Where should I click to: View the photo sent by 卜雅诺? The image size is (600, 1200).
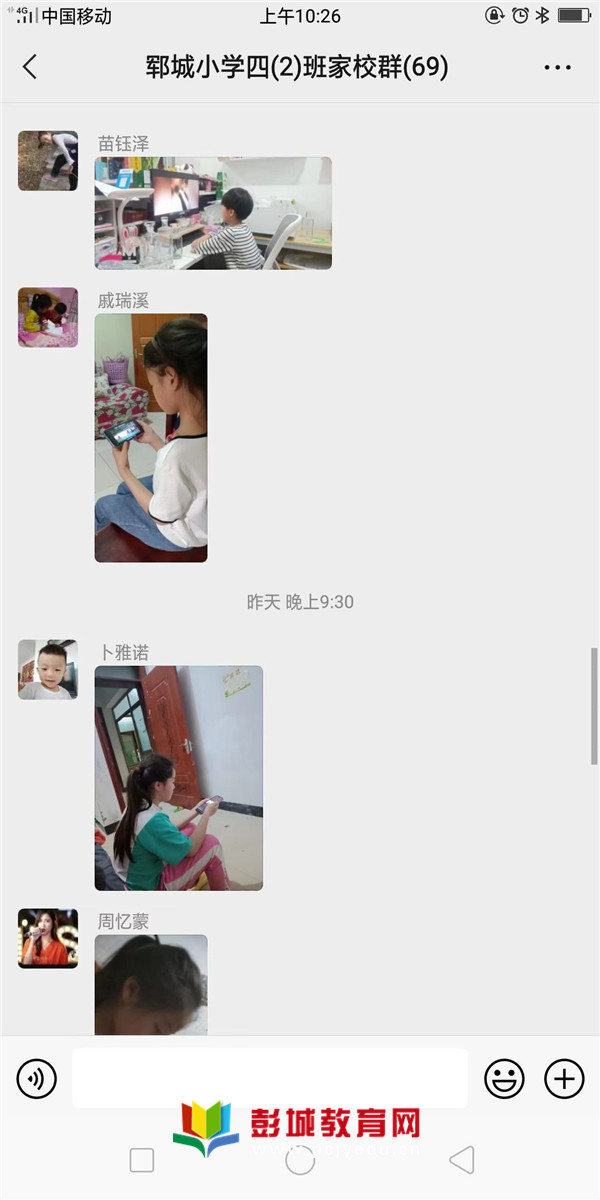(x=179, y=778)
